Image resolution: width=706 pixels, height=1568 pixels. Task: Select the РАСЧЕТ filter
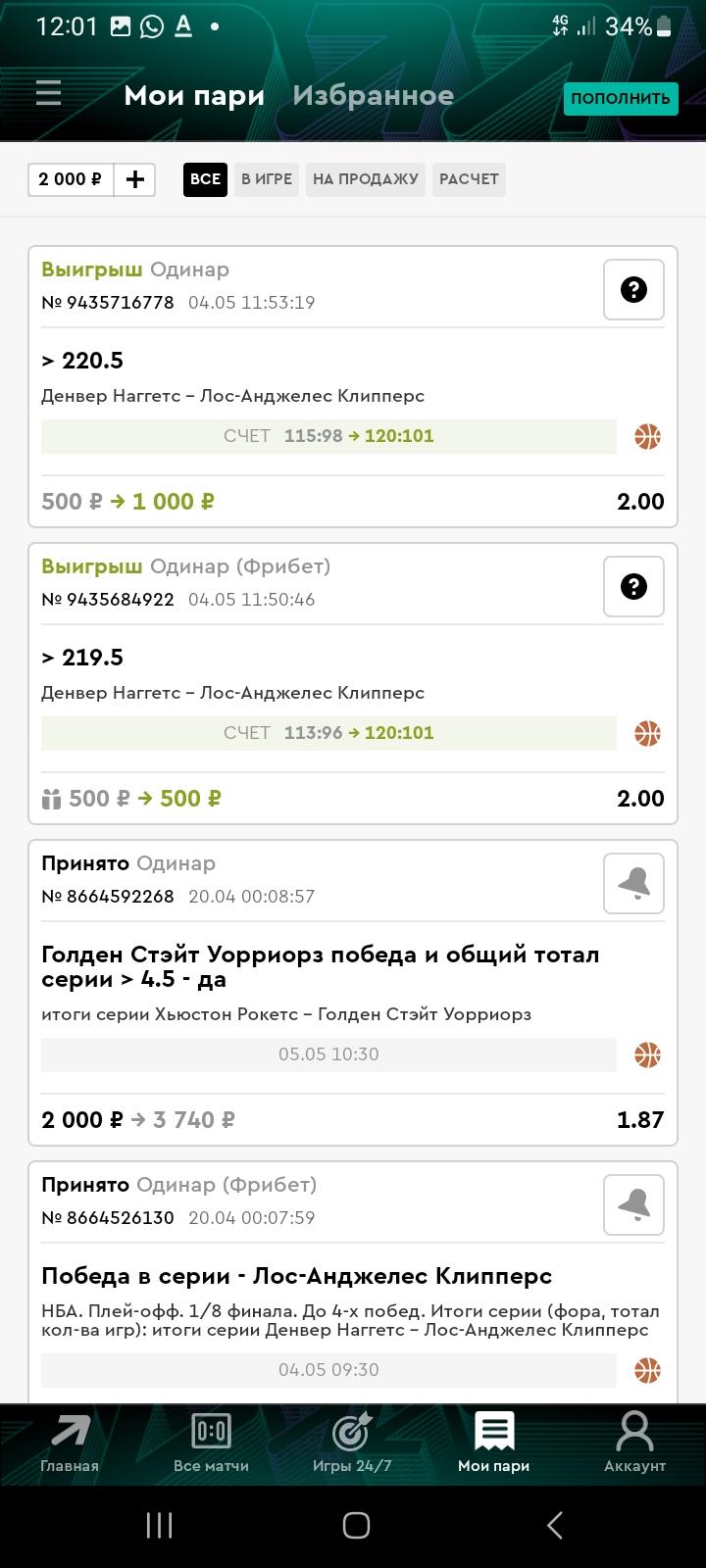tap(469, 179)
